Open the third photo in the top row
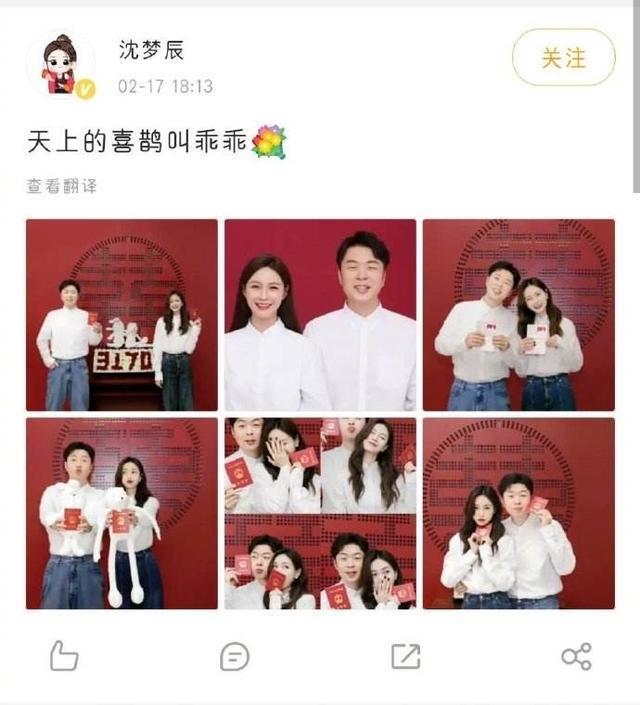This screenshot has height=705, width=640. 518,315
